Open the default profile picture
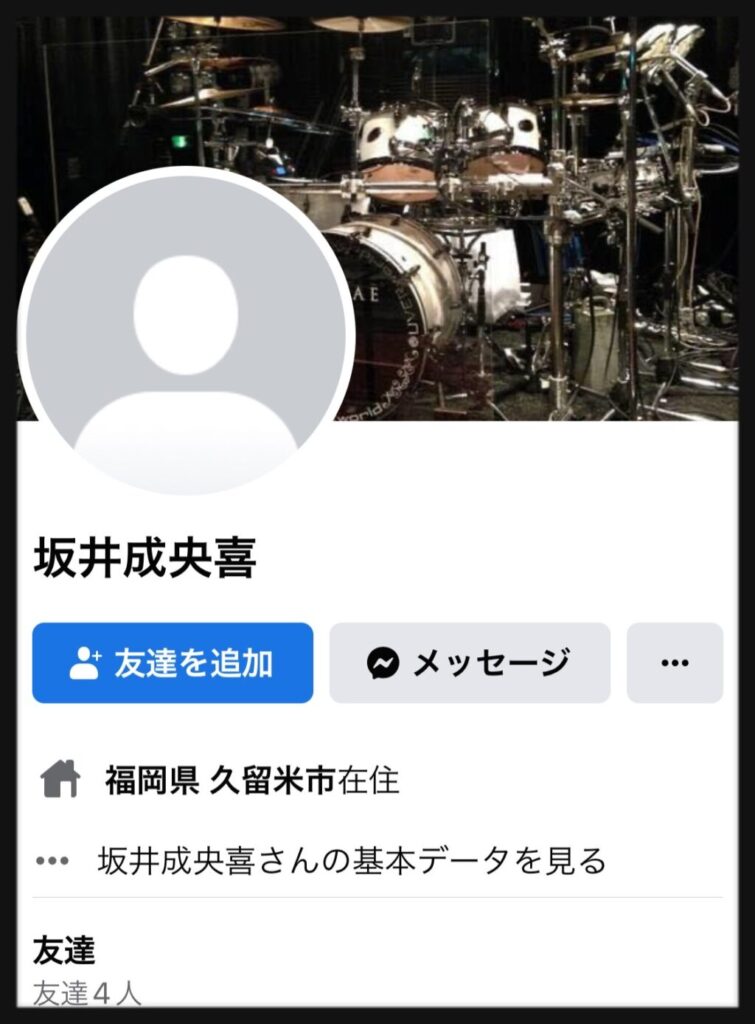The width and height of the screenshot is (755, 1024). [186, 332]
